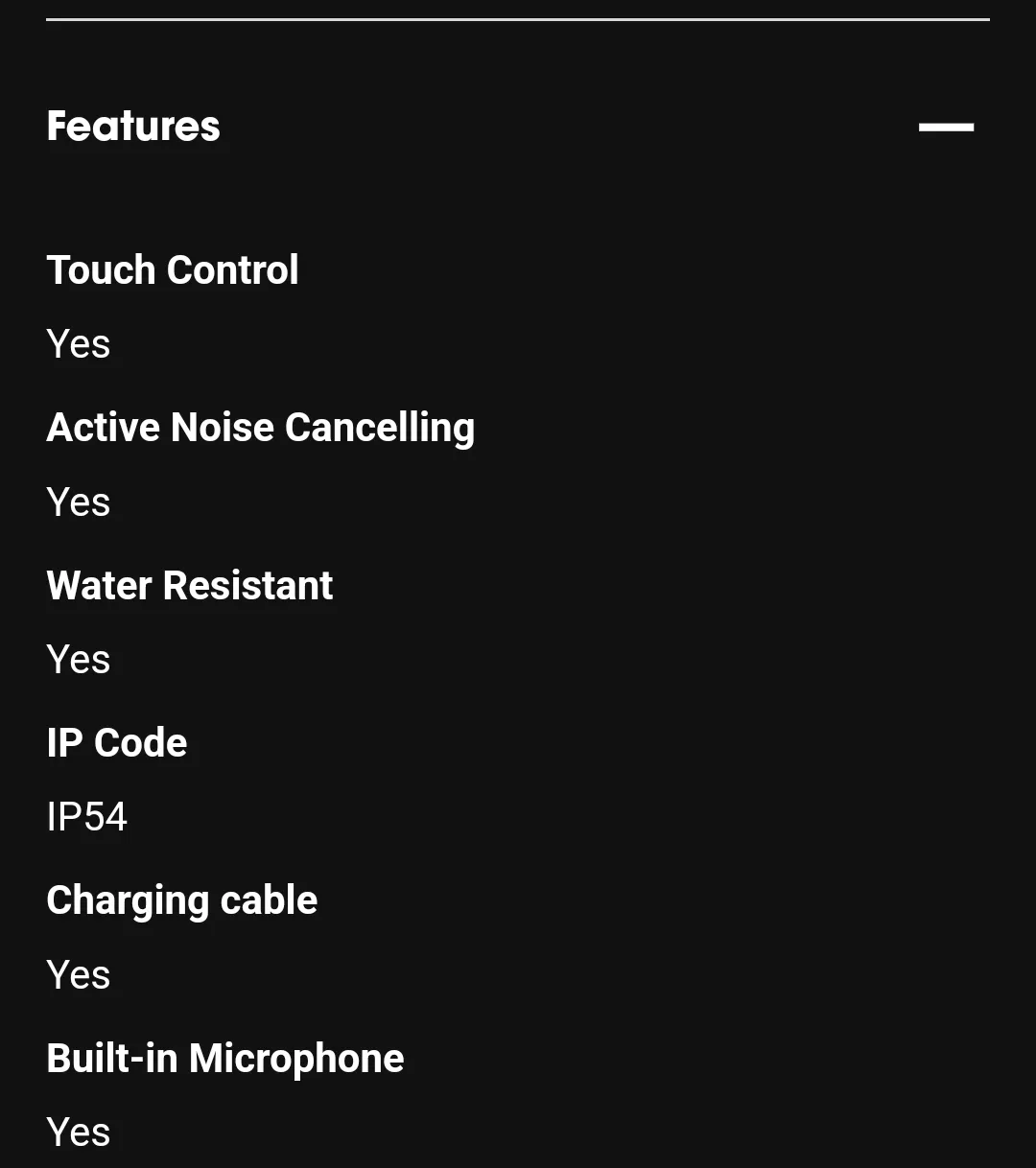Screen dimensions: 1036x1168
Task: Collapse the Features section
Action: point(946,127)
